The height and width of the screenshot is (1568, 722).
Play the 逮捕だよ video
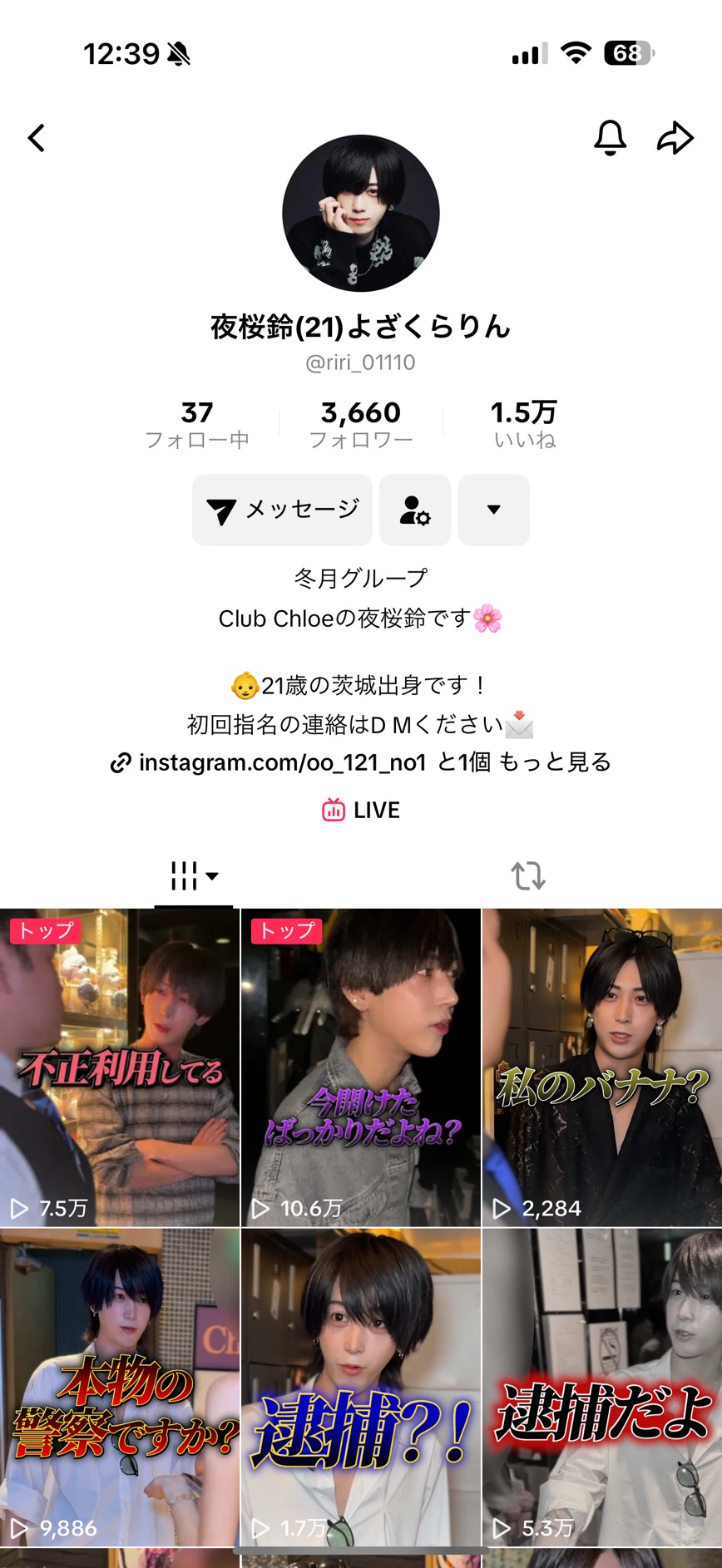point(602,1387)
